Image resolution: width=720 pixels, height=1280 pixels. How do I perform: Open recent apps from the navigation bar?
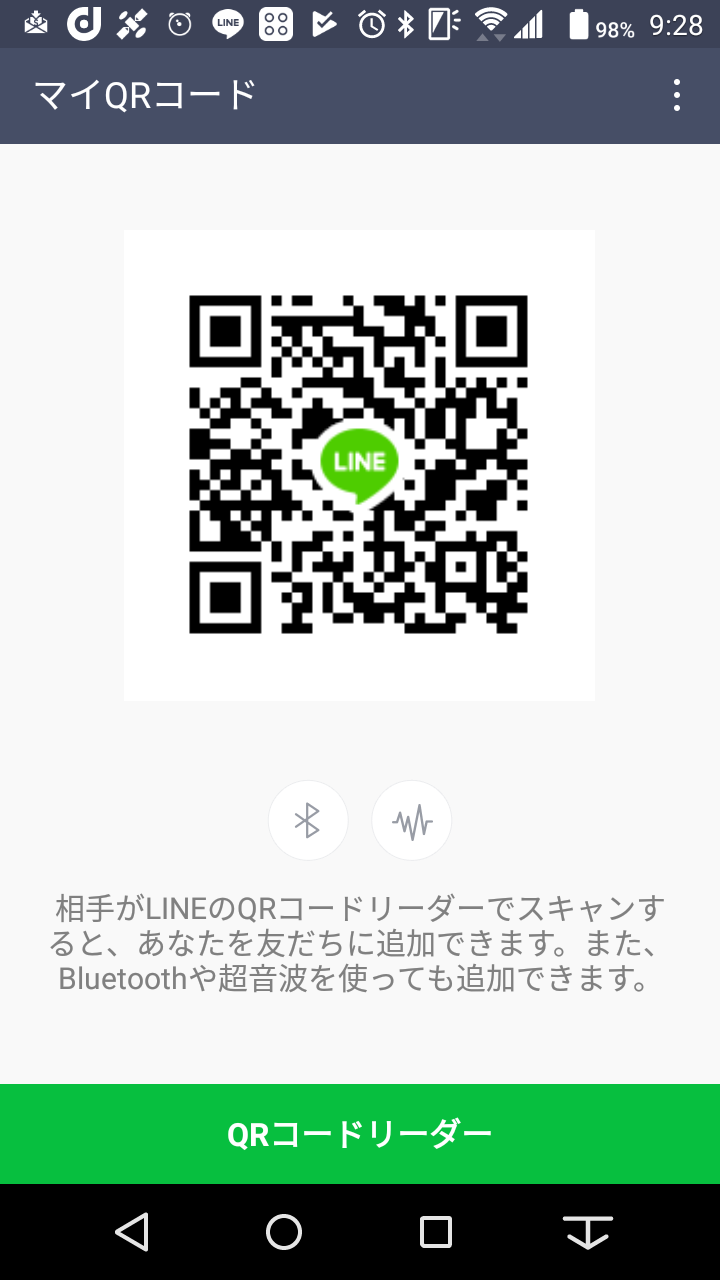point(436,1232)
